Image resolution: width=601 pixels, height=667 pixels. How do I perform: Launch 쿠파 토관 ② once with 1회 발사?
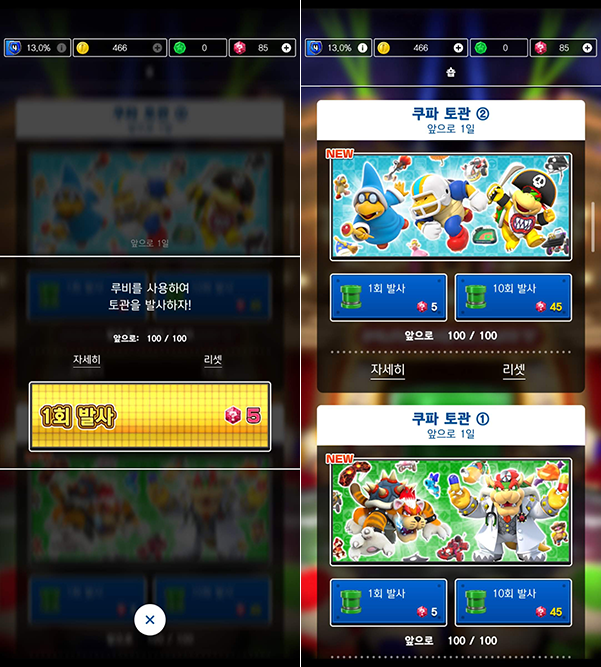point(389,297)
